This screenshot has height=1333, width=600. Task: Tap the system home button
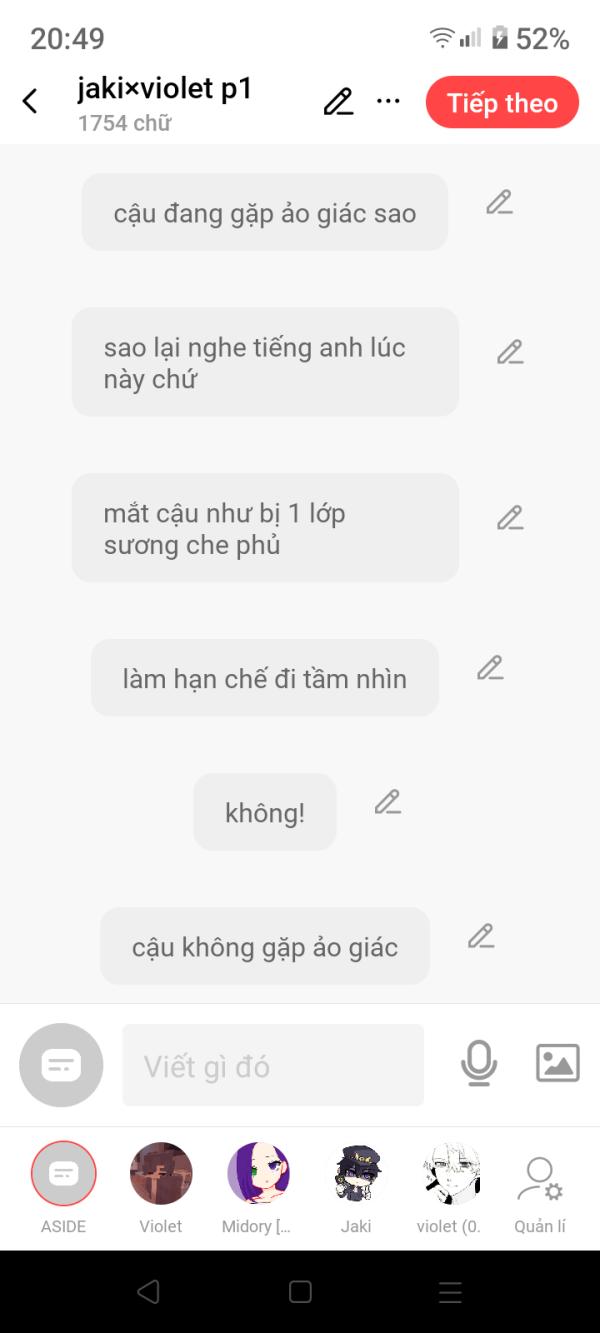(300, 1292)
